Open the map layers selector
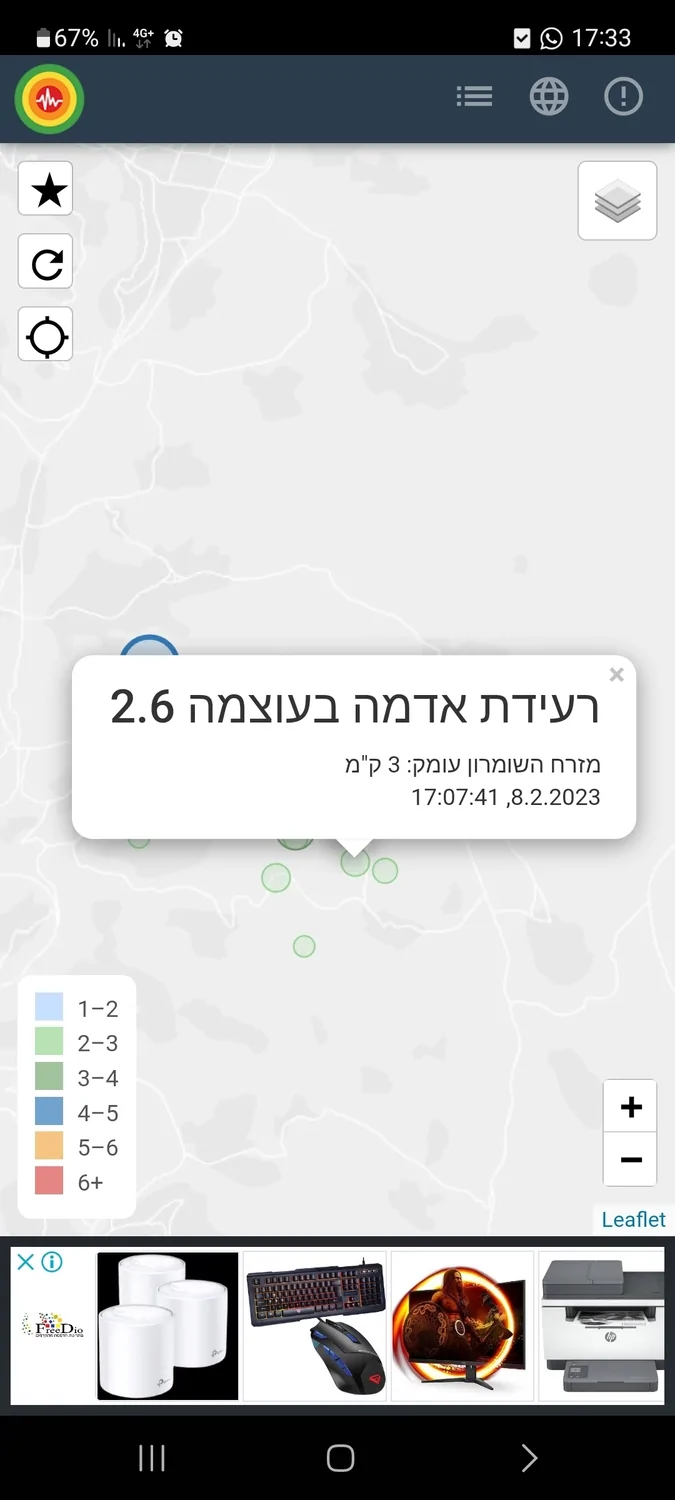The width and height of the screenshot is (675, 1500). (617, 201)
